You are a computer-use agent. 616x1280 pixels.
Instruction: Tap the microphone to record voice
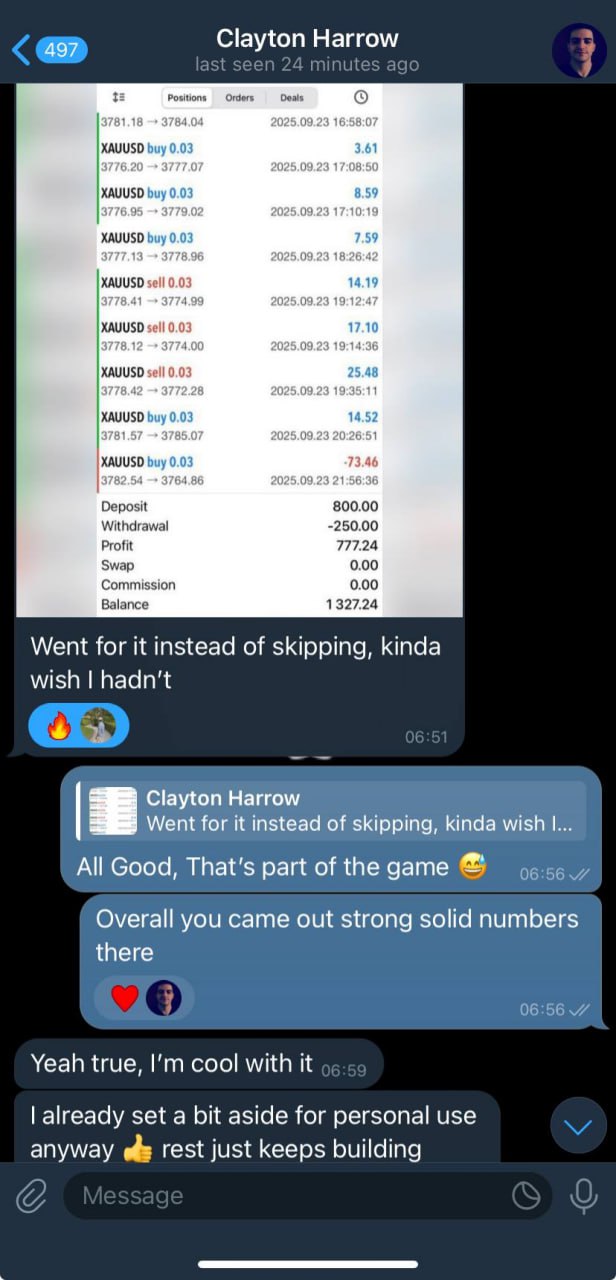(x=583, y=1196)
